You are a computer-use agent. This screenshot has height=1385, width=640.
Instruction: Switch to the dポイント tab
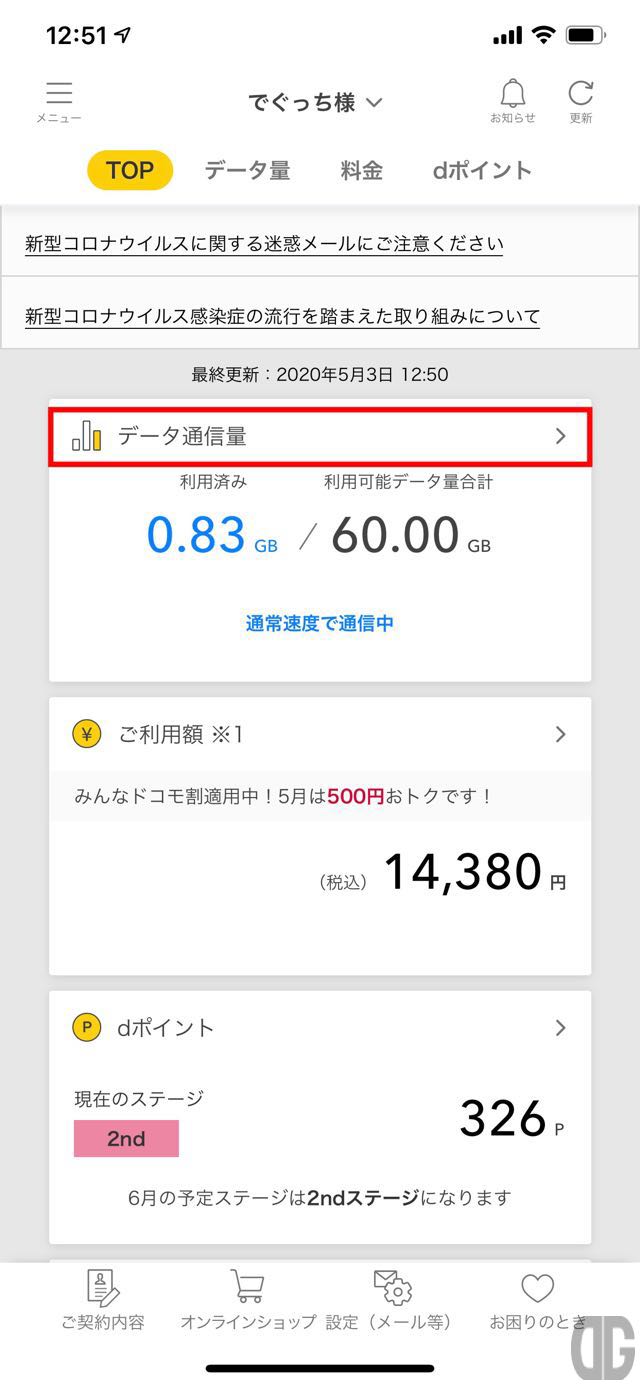click(482, 171)
